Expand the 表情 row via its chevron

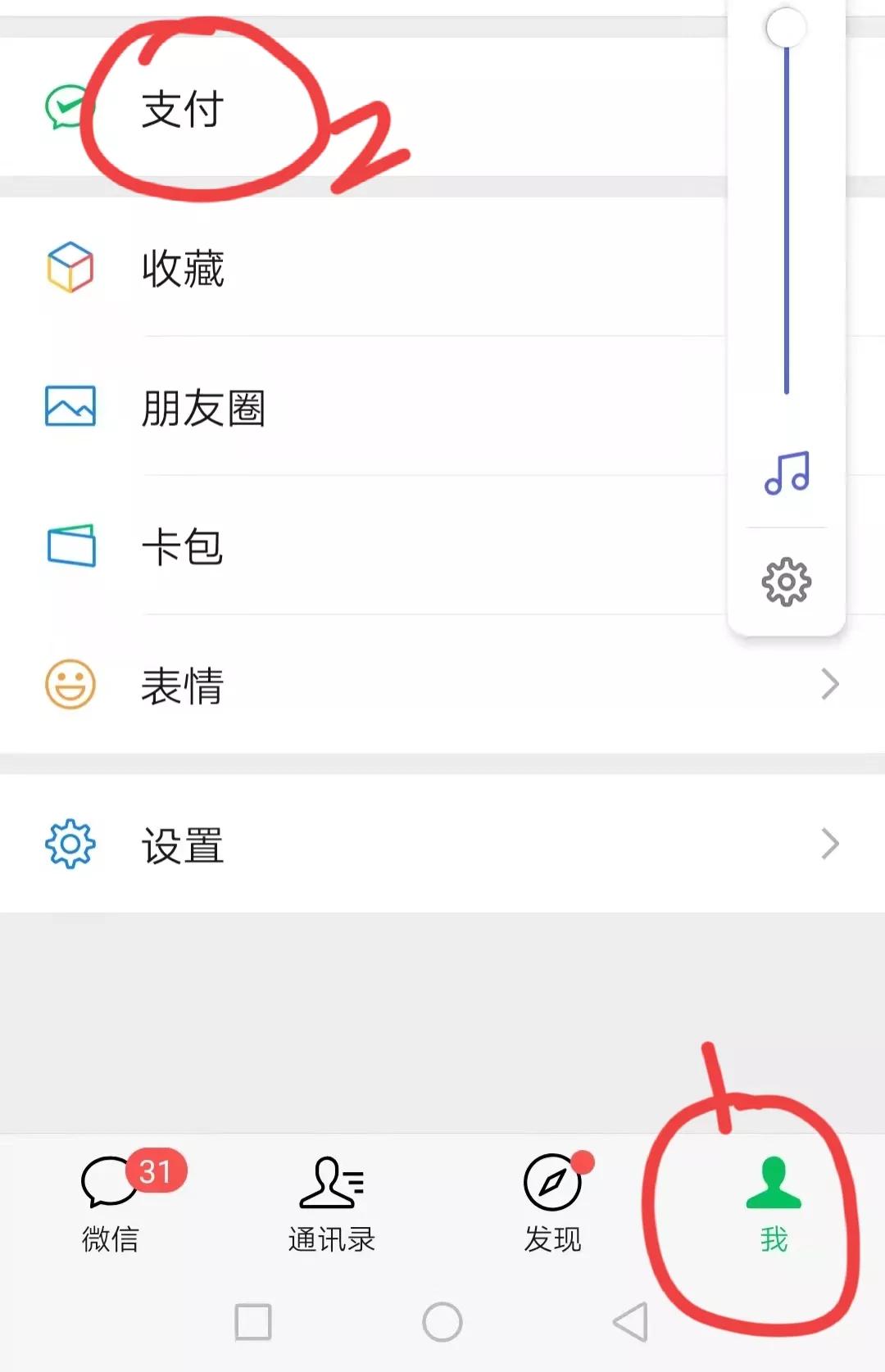832,682
